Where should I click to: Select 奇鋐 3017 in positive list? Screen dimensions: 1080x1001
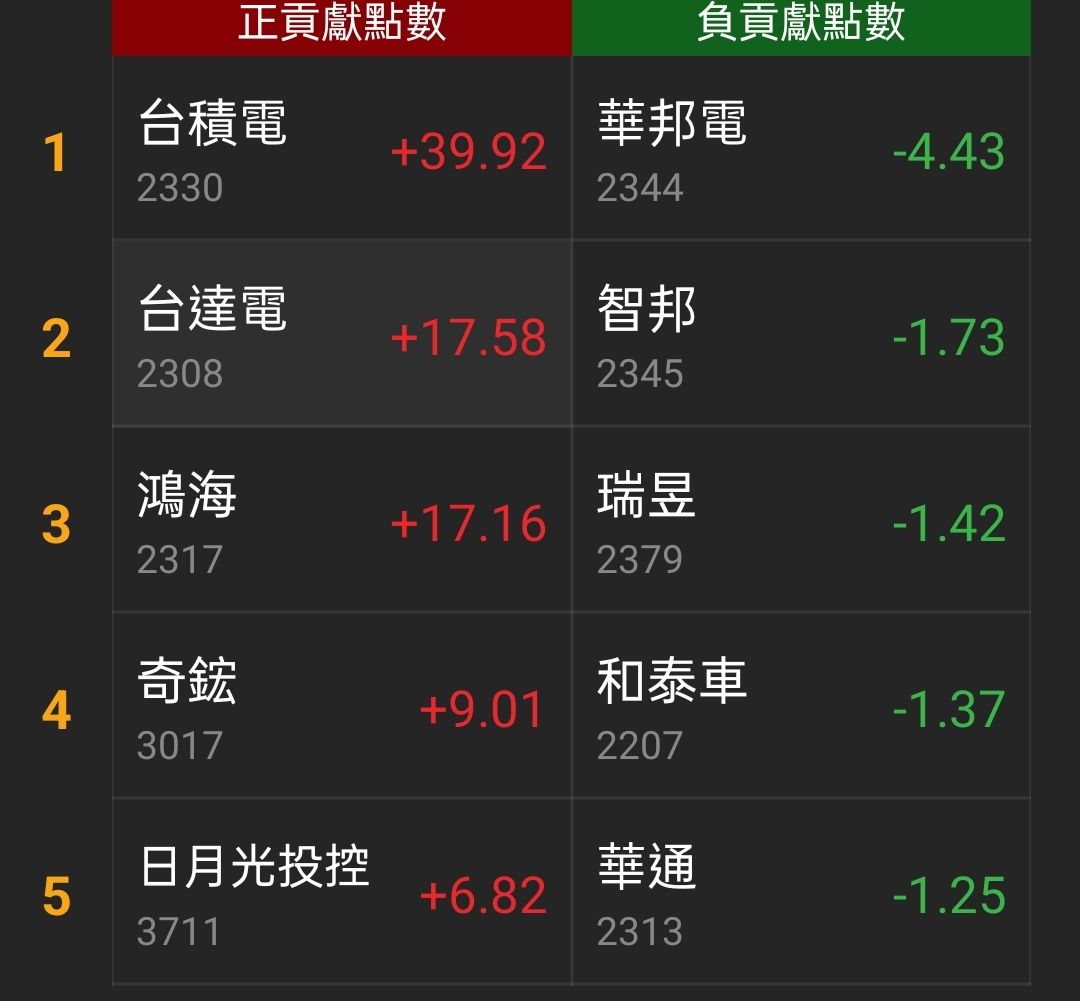click(x=341, y=706)
